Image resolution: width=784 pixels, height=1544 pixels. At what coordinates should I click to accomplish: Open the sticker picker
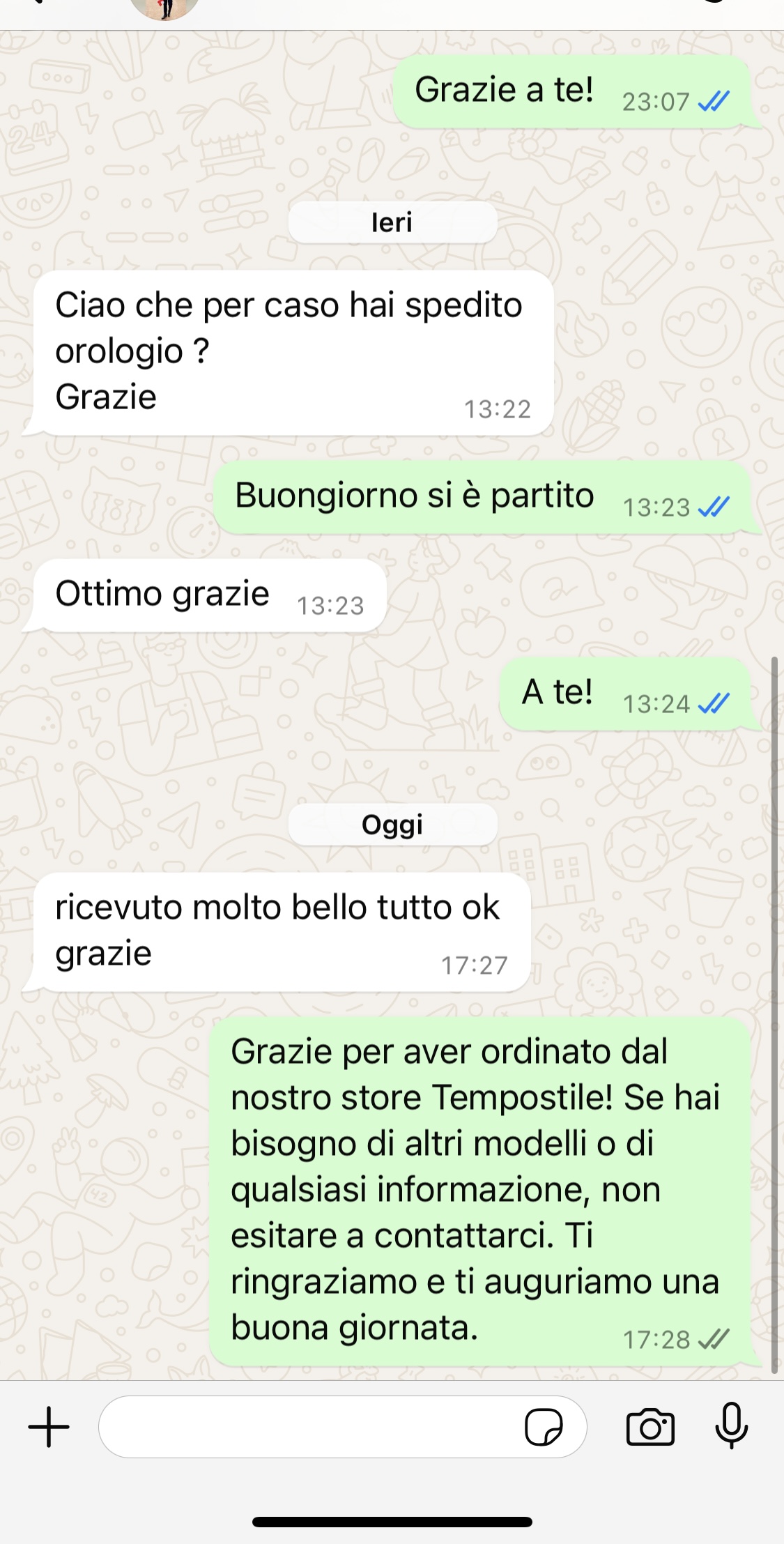544,1427
